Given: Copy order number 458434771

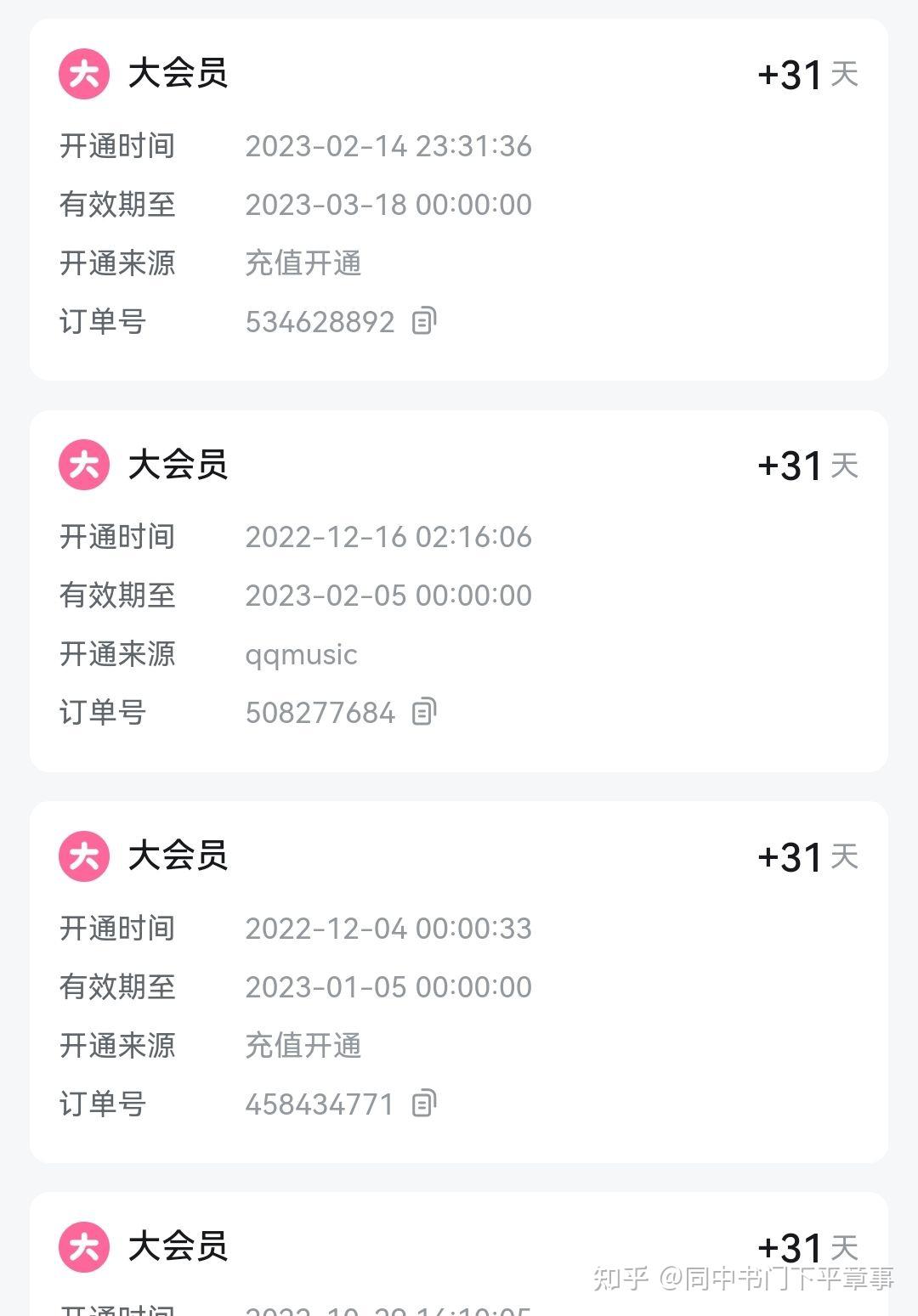Looking at the screenshot, I should click(x=424, y=1104).
